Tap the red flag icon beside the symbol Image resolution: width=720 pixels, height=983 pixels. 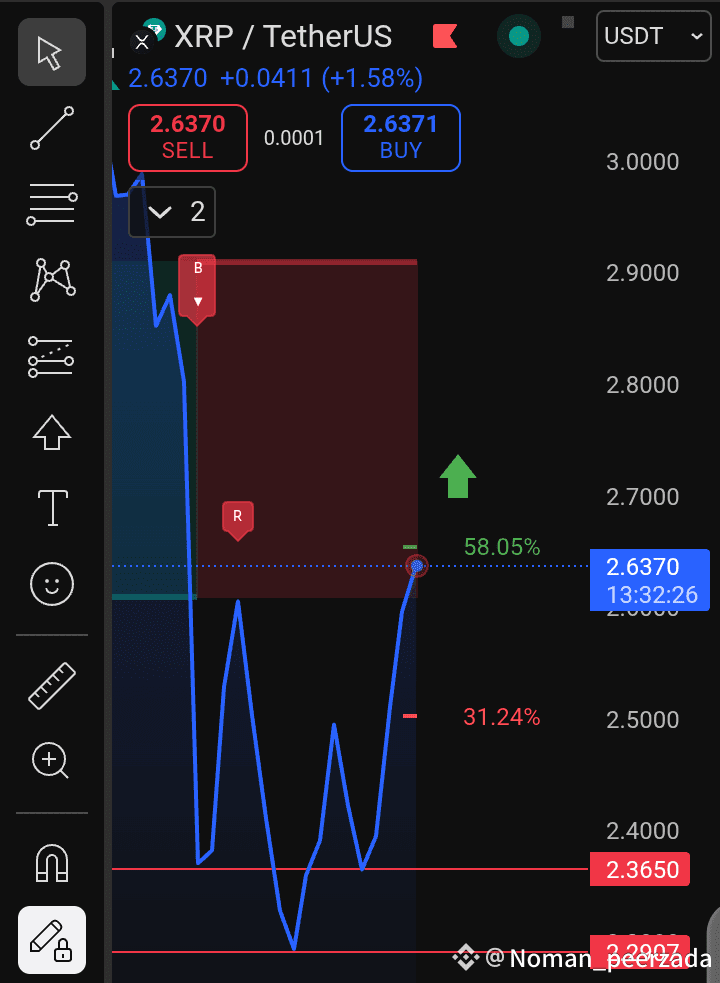(444, 37)
